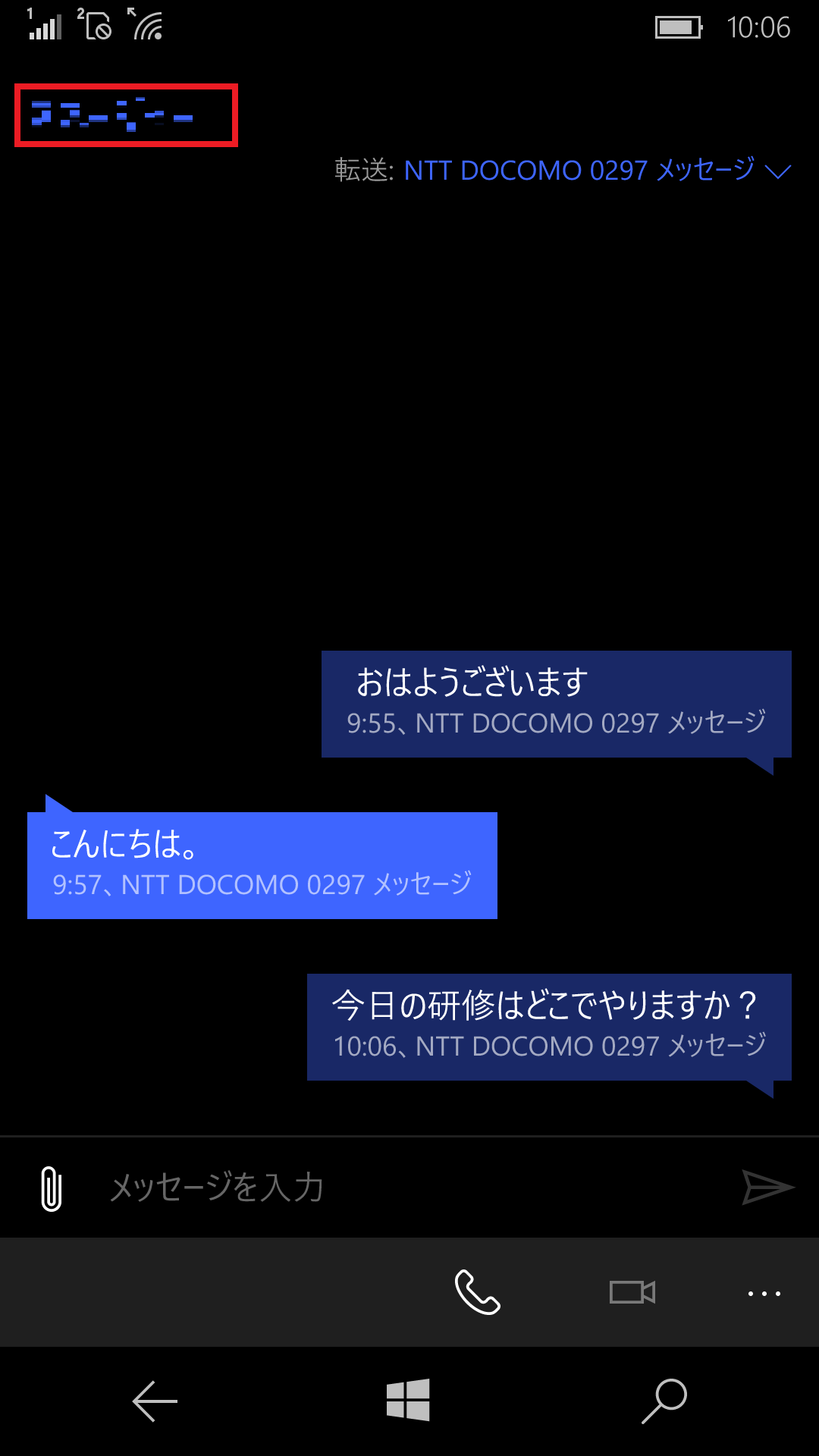Tap the attach paperclip icon
This screenshot has height=1456, width=819.
pyautogui.click(x=51, y=1188)
